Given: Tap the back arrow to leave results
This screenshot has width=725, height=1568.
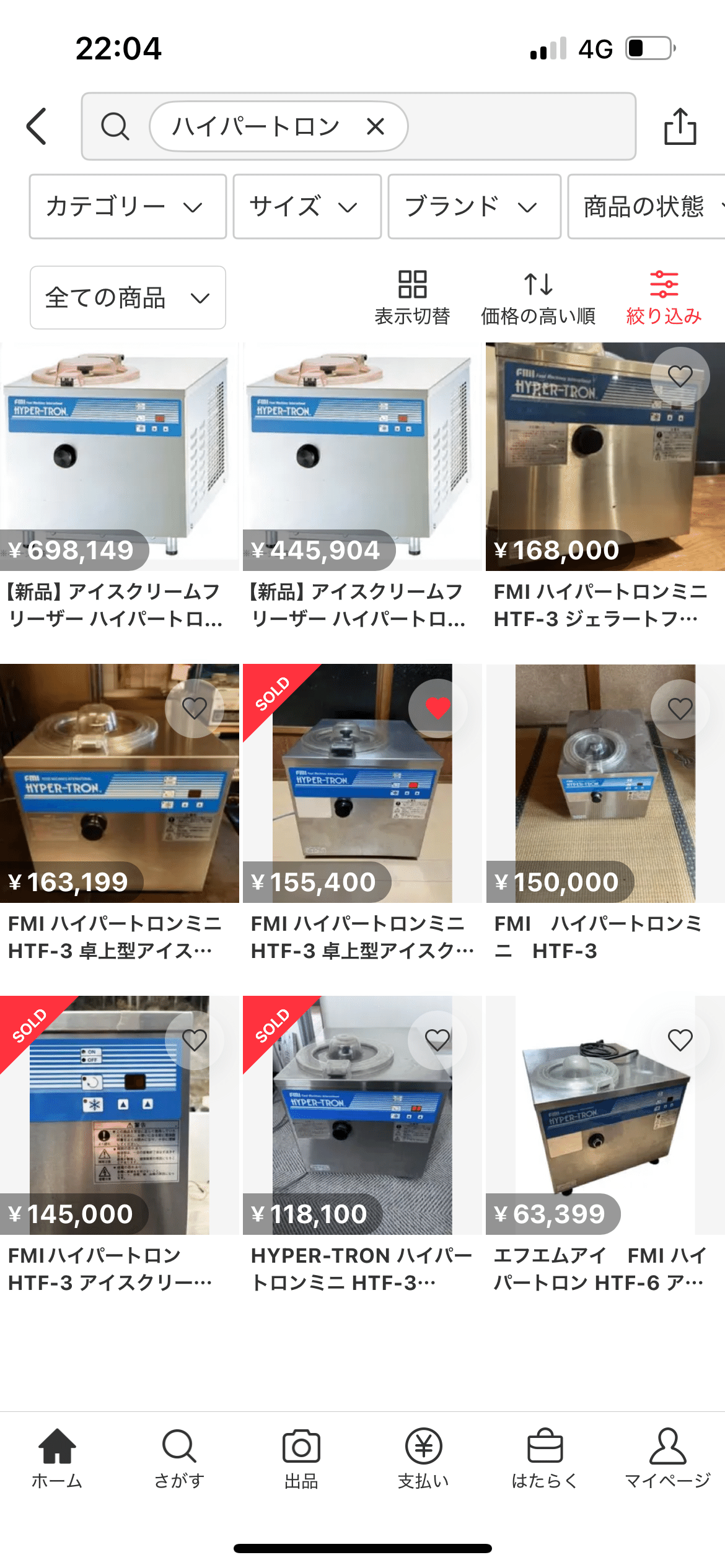Looking at the screenshot, I should 36,126.
